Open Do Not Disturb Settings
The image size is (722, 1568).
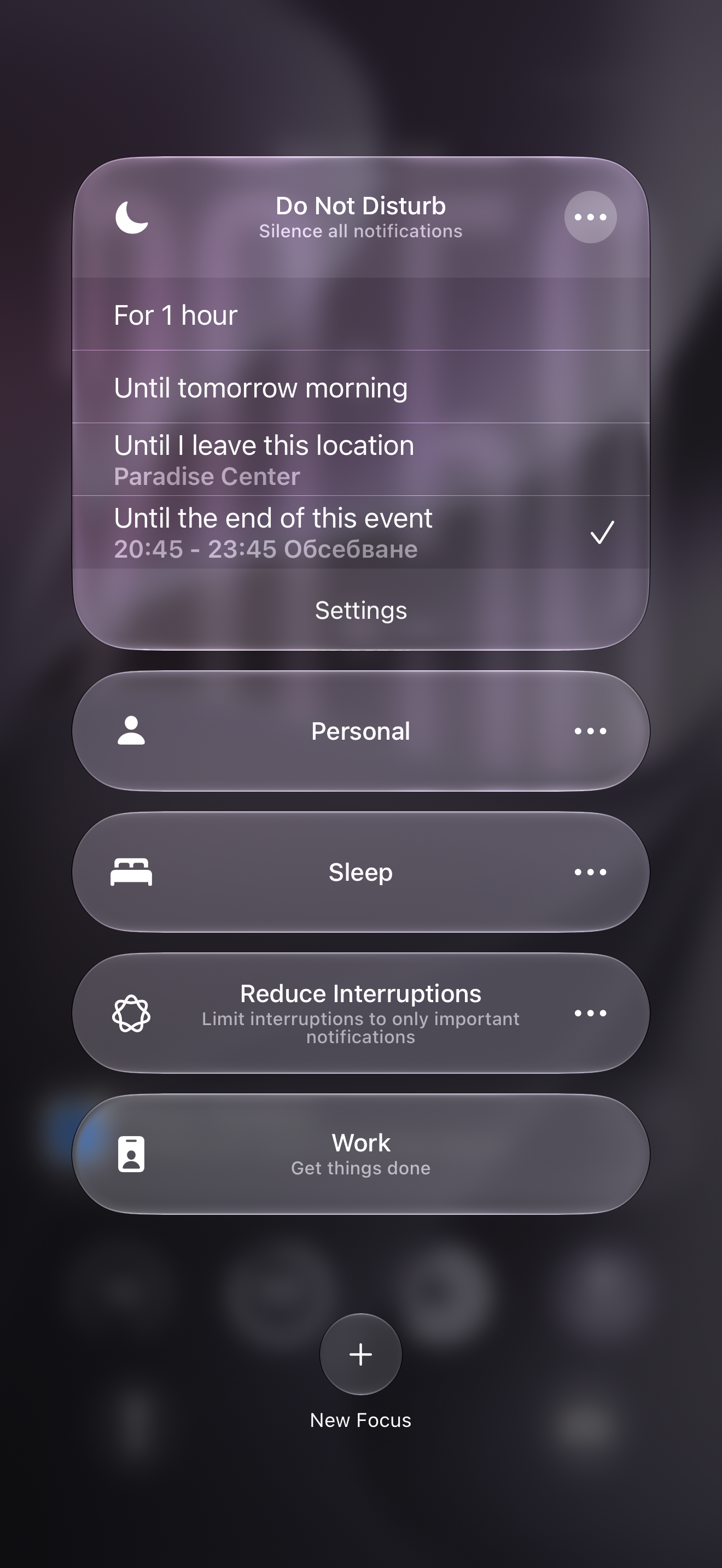pyautogui.click(x=361, y=610)
